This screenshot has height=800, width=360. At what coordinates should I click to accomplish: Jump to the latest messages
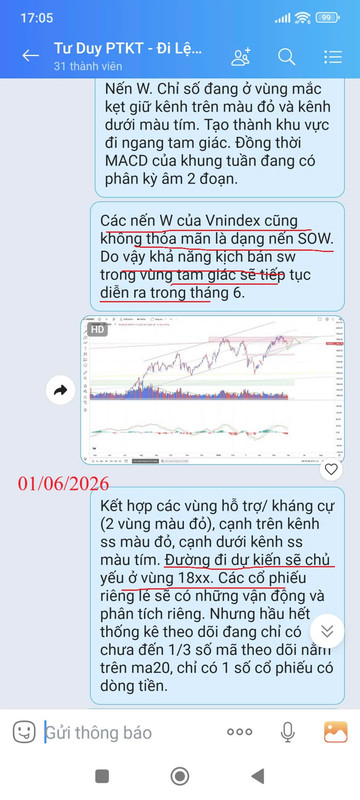coord(327,631)
